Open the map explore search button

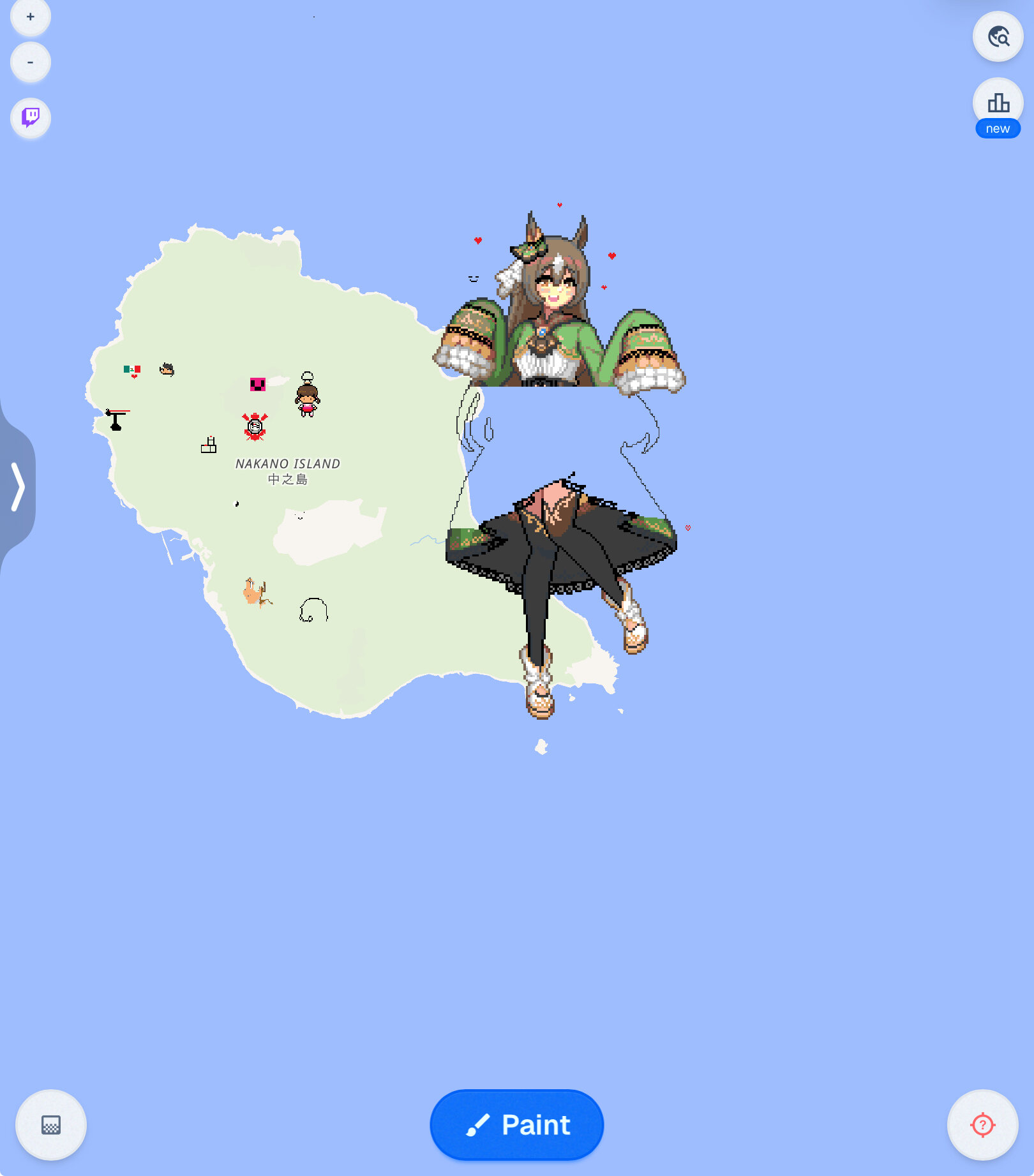(x=998, y=37)
